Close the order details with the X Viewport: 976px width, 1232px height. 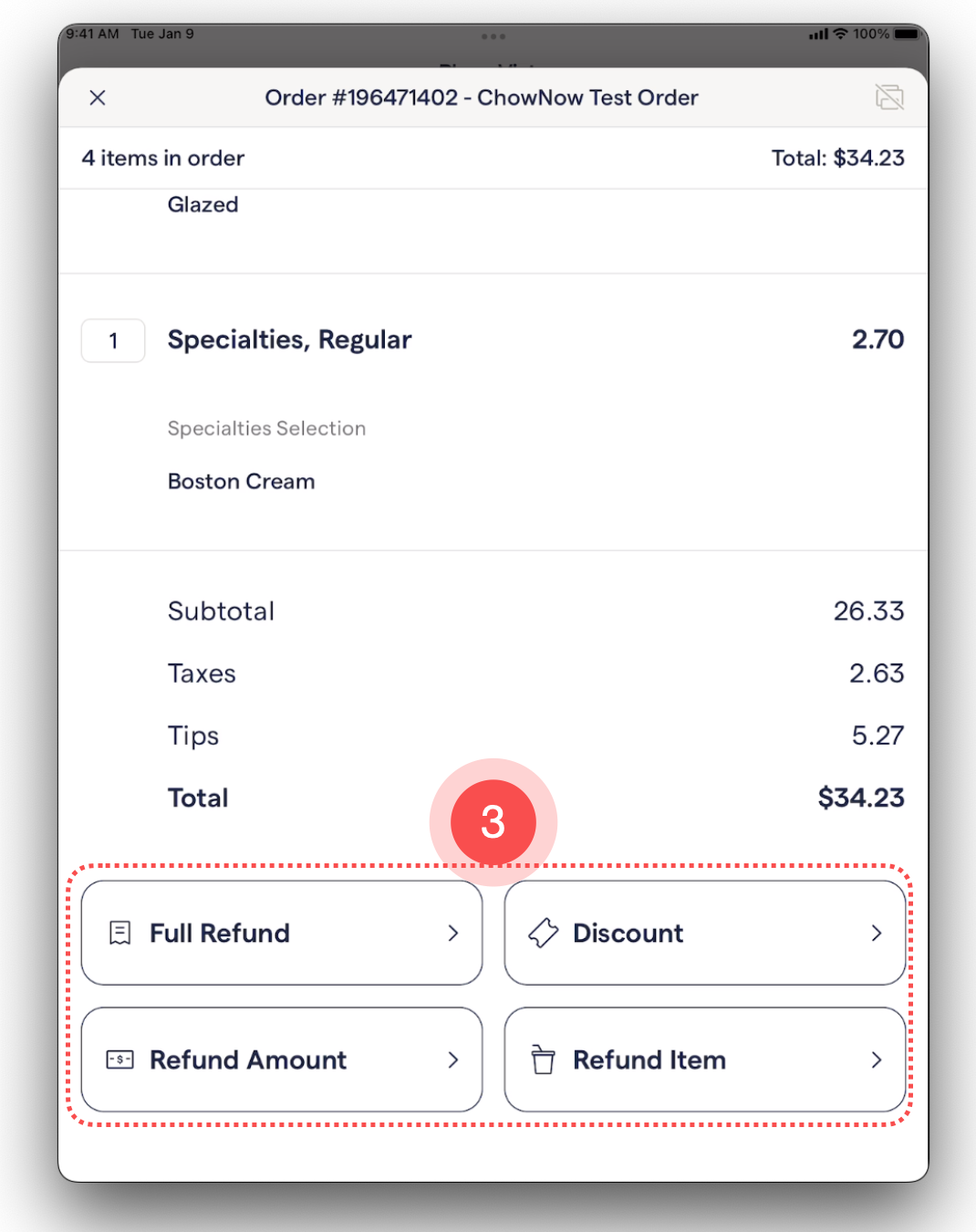[x=97, y=97]
